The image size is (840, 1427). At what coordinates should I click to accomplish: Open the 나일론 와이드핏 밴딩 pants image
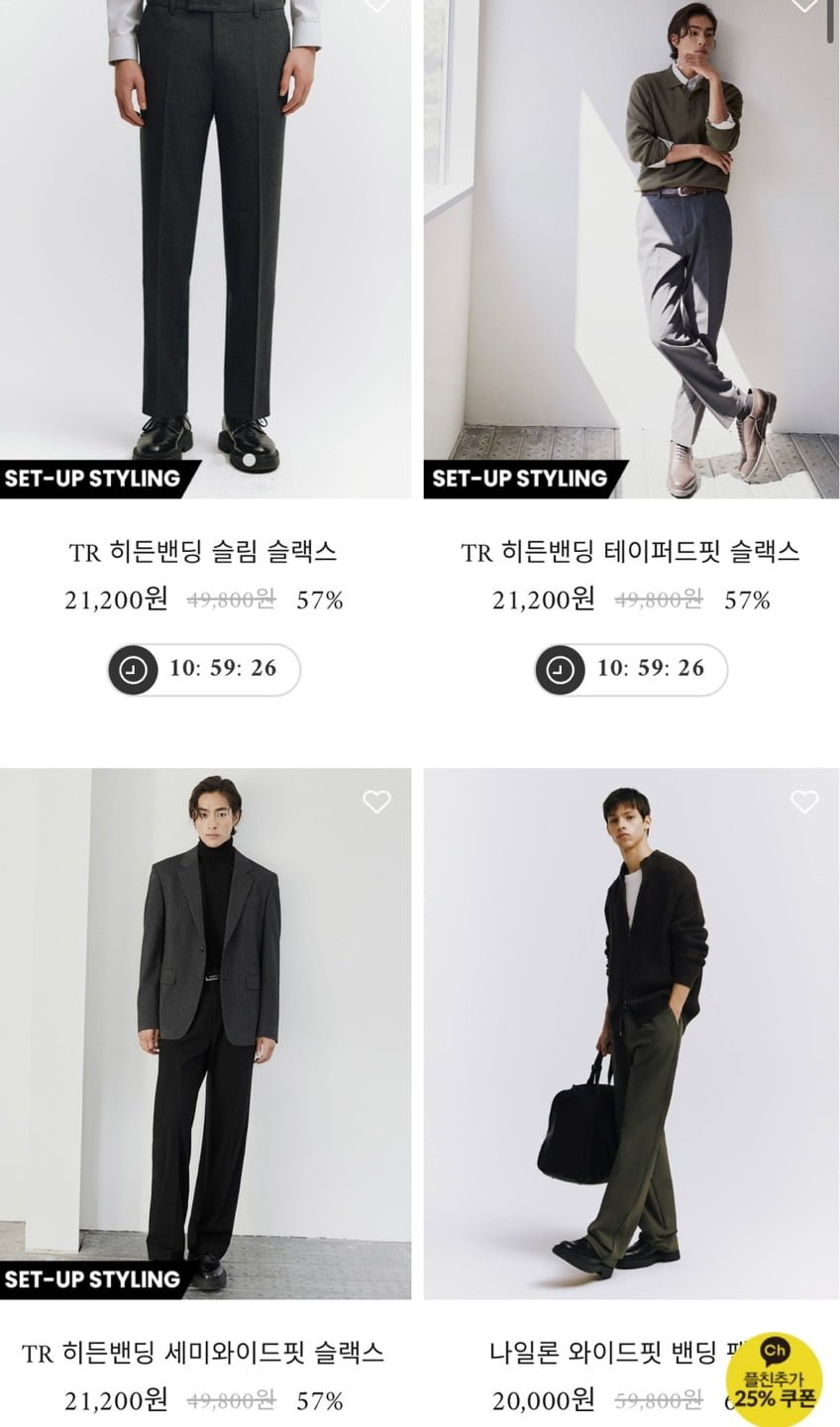[x=631, y=1031]
